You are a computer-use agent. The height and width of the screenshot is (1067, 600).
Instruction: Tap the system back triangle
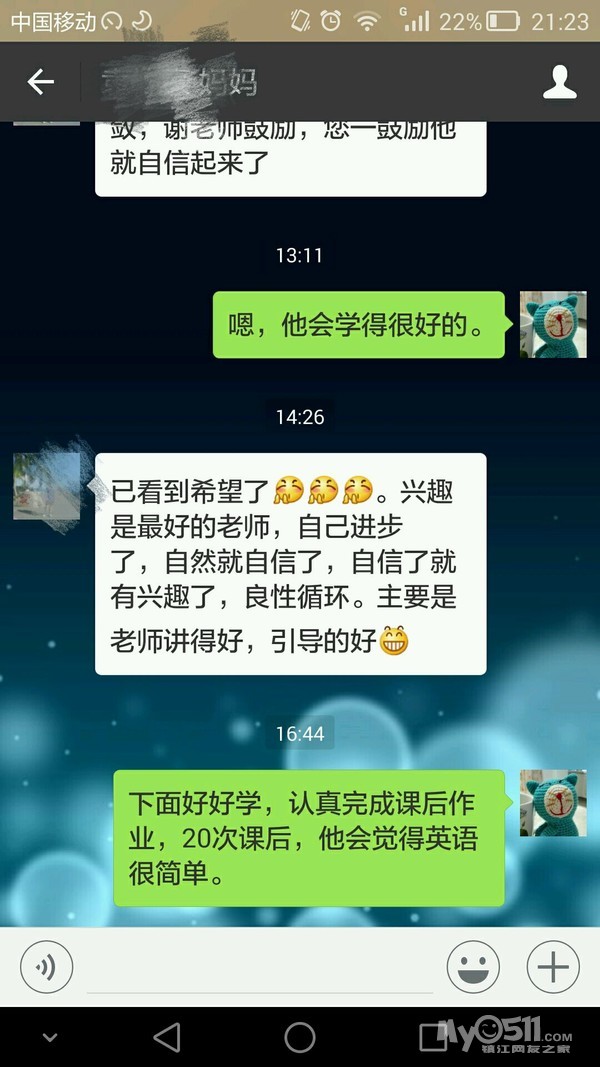pos(167,1037)
